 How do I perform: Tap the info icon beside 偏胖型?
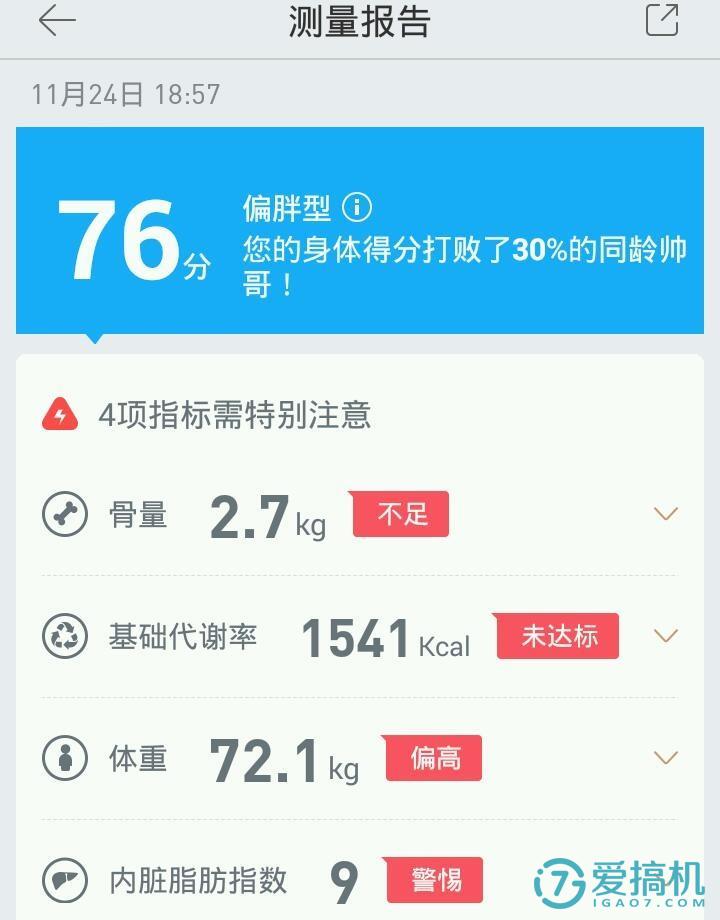point(356,208)
